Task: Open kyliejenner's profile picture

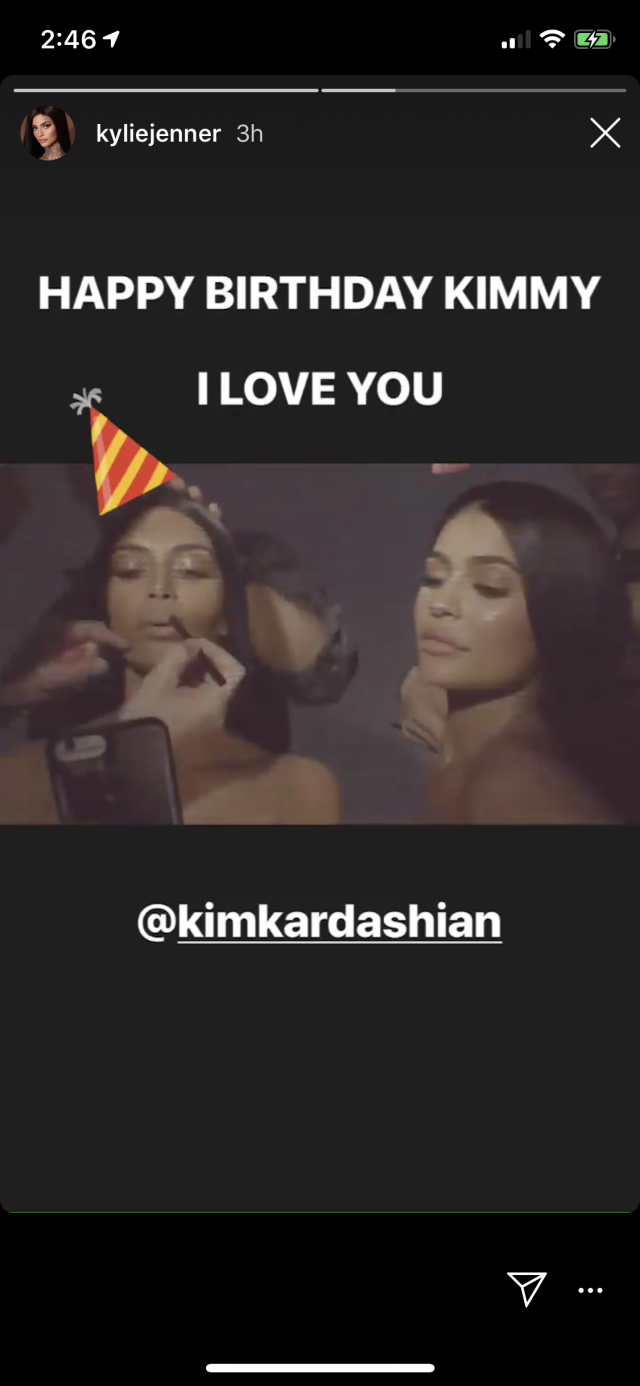Action: (x=47, y=133)
